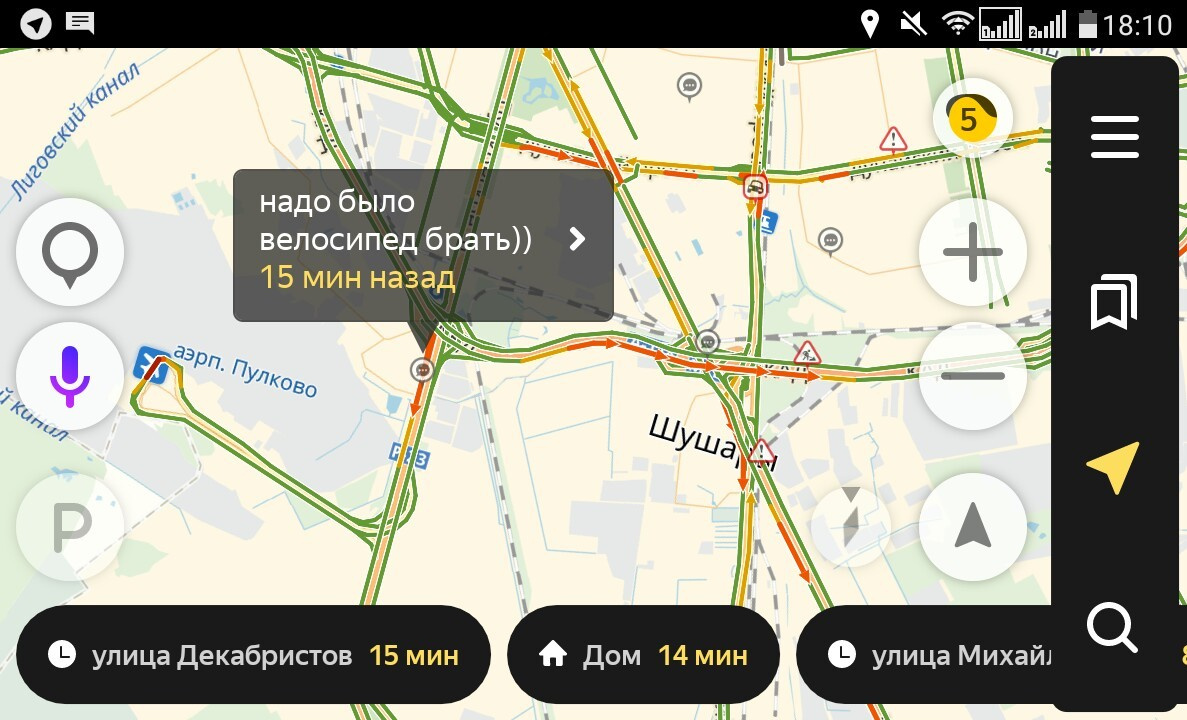Open roadworks marker near Шушары

(807, 352)
